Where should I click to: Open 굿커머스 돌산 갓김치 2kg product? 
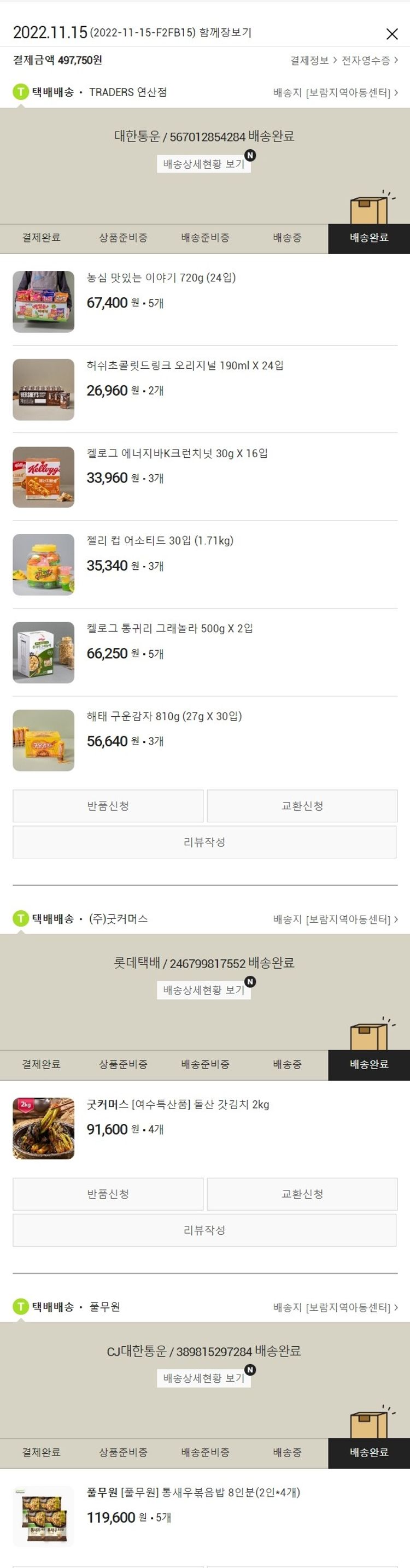(x=177, y=1104)
